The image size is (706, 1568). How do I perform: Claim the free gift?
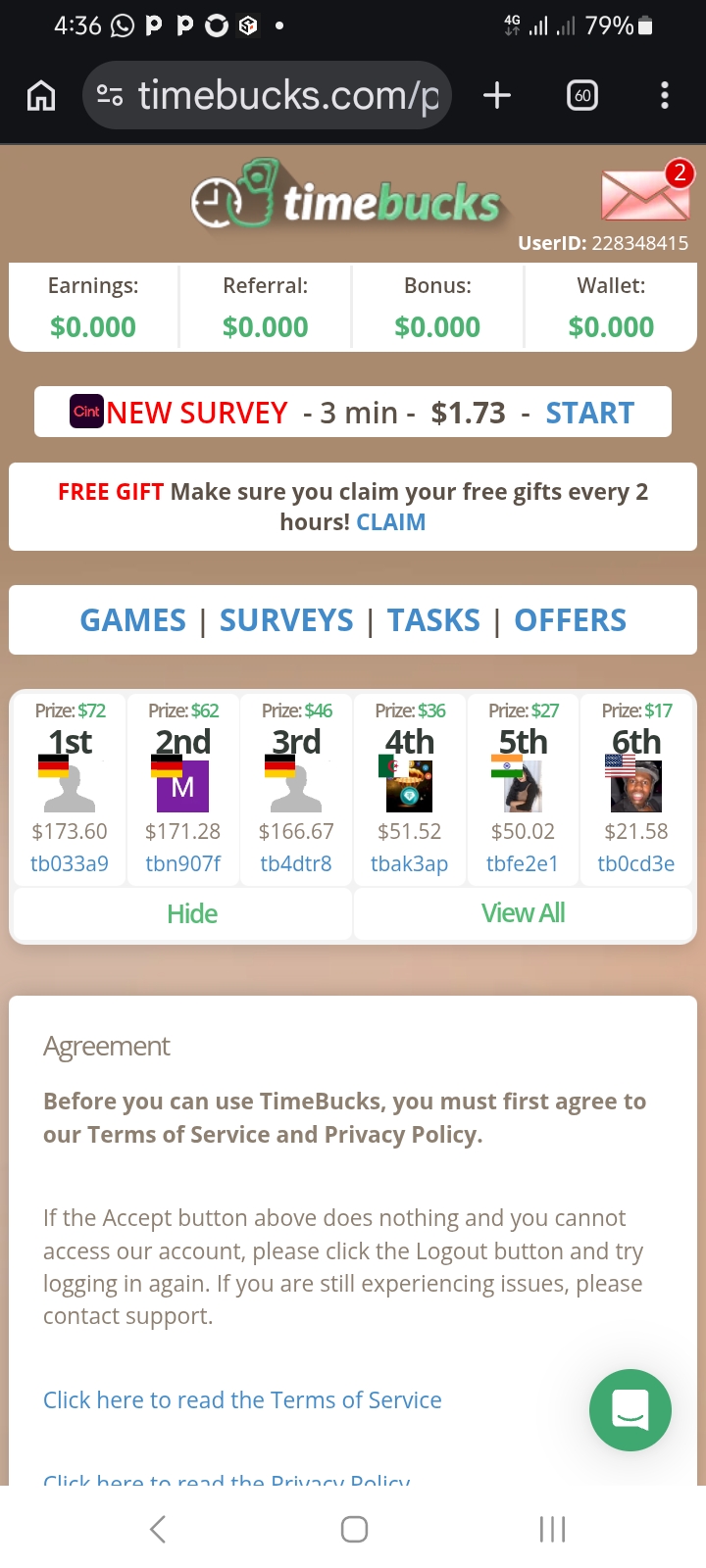coord(390,522)
